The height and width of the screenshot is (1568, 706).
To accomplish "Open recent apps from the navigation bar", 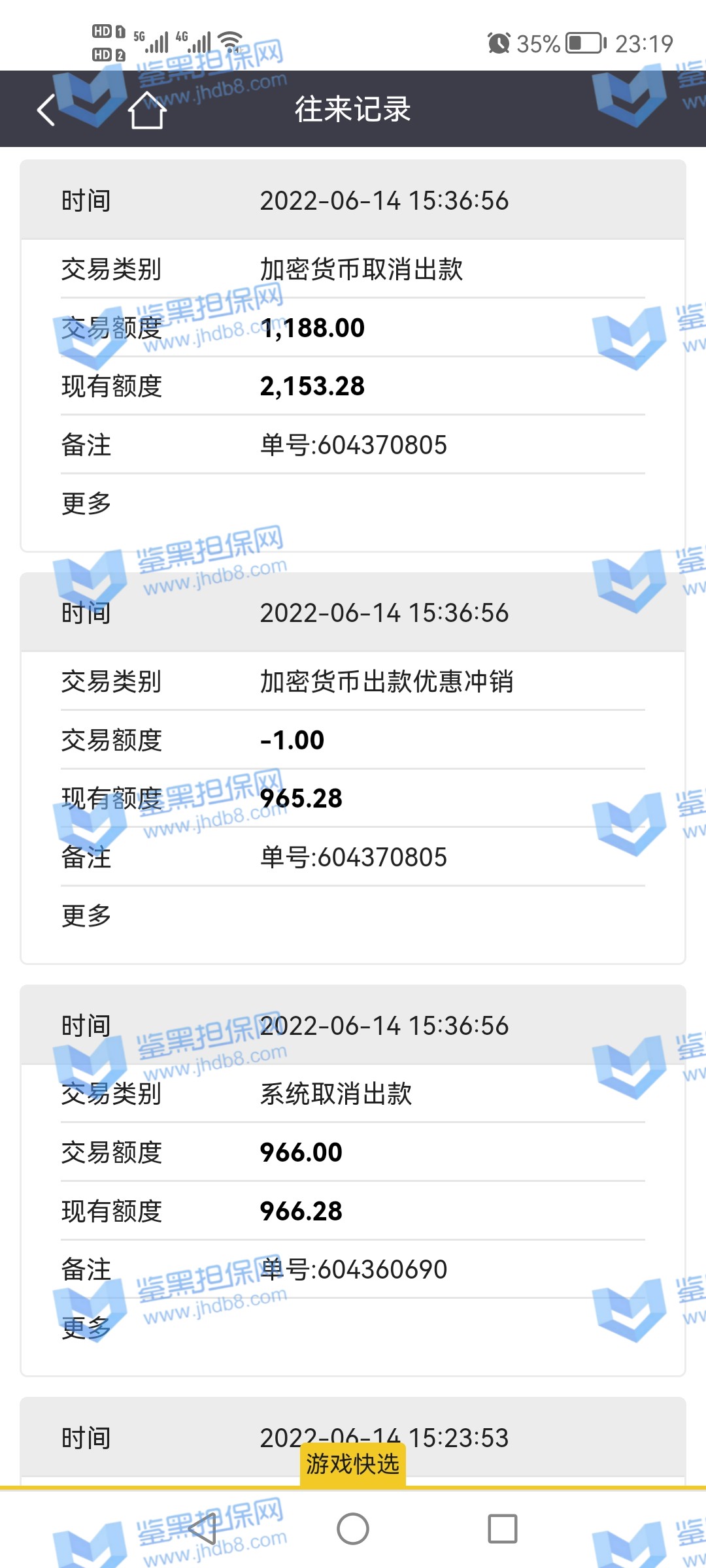I will click(x=502, y=1529).
